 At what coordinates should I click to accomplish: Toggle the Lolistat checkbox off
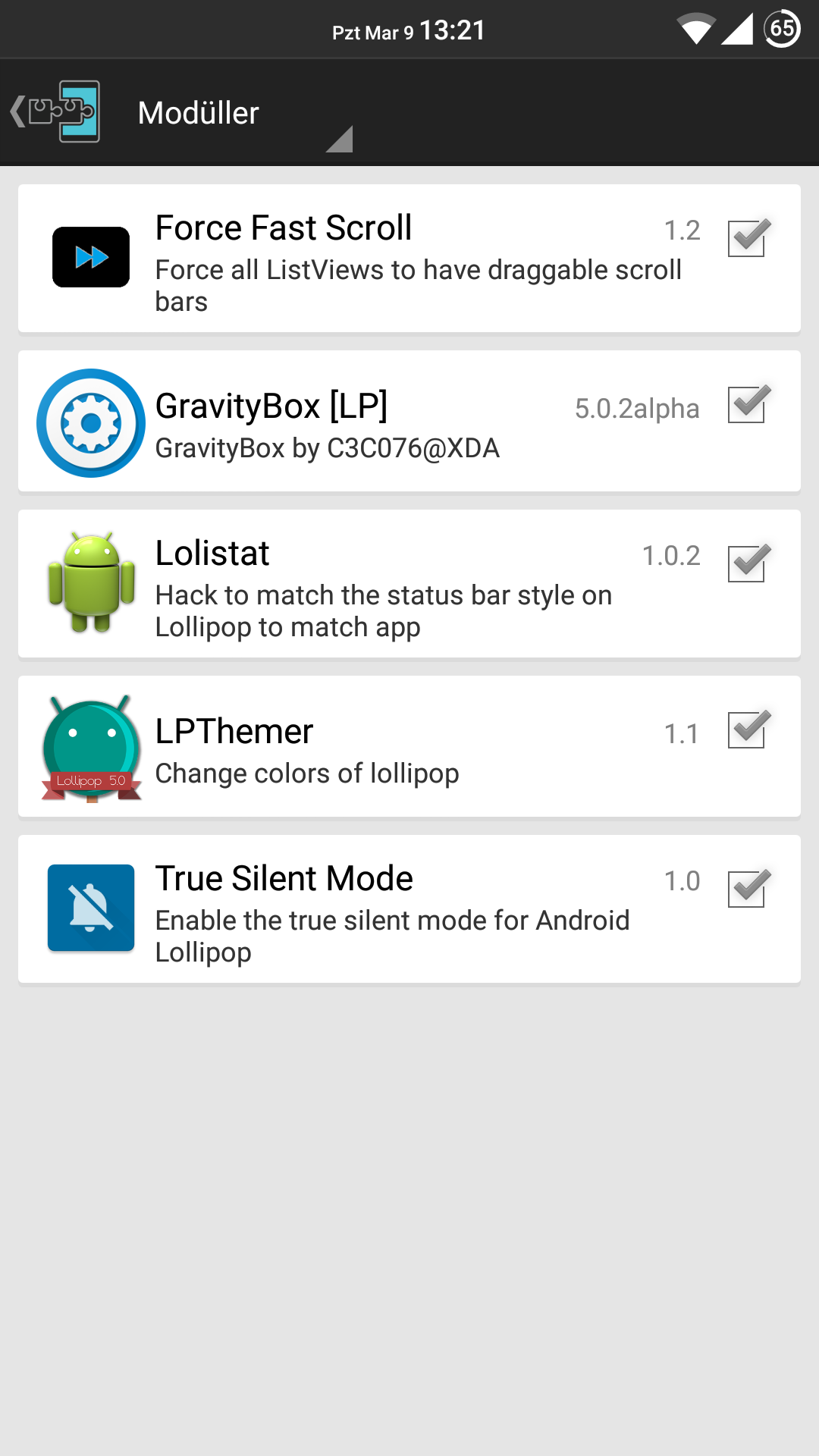[747, 564]
